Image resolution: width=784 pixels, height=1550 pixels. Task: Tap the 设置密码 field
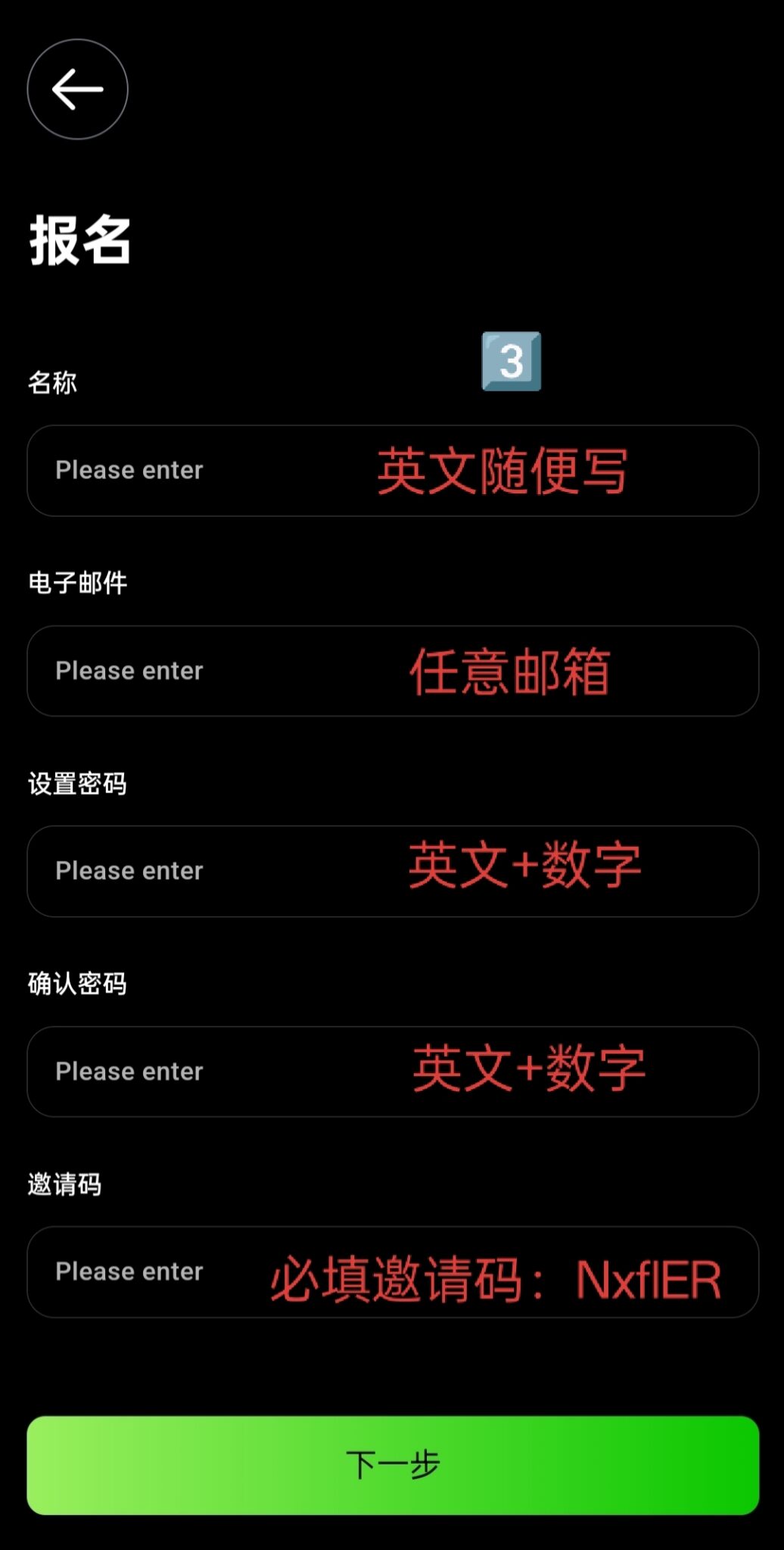(392, 871)
